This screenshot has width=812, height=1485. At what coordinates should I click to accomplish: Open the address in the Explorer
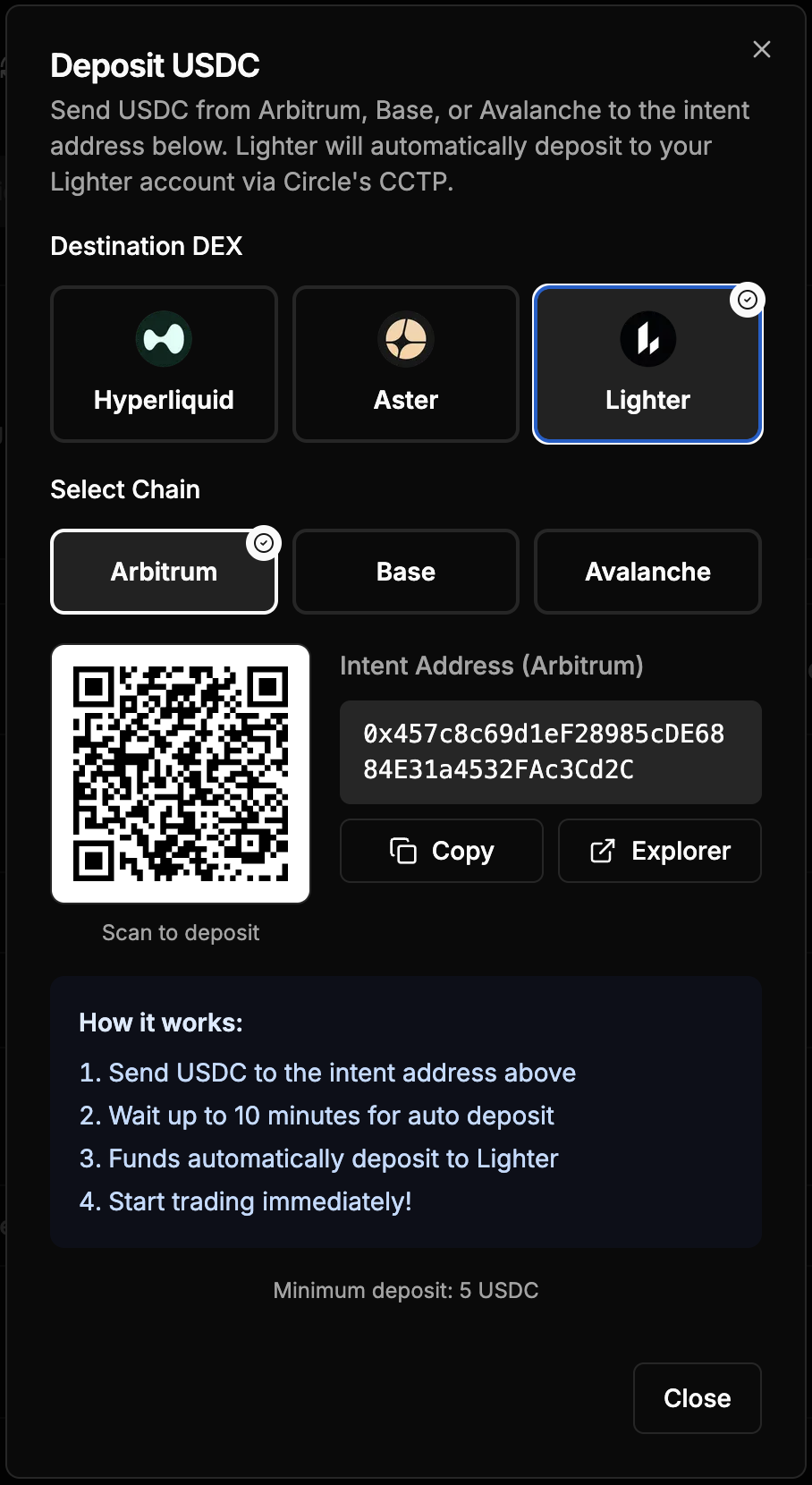coord(659,851)
